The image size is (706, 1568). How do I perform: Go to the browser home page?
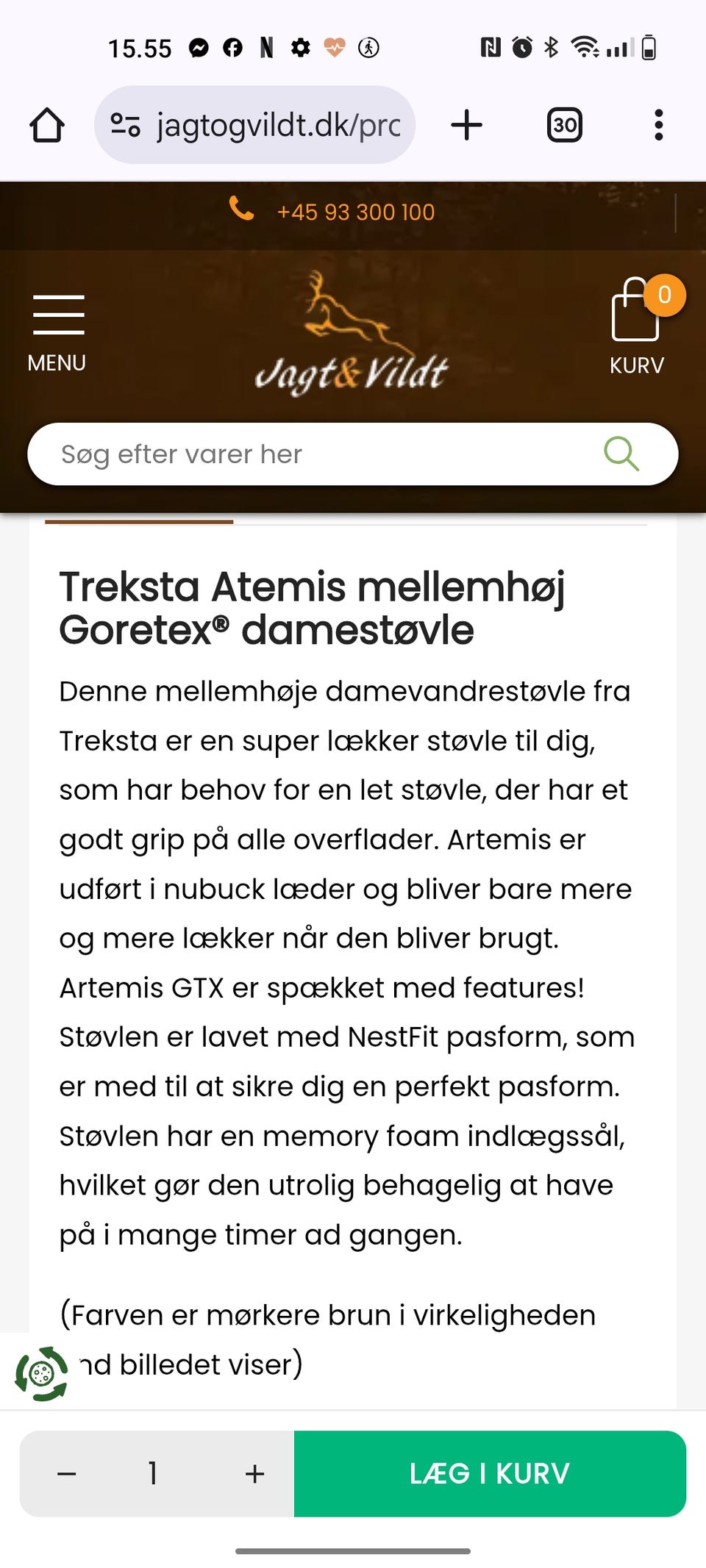47,125
